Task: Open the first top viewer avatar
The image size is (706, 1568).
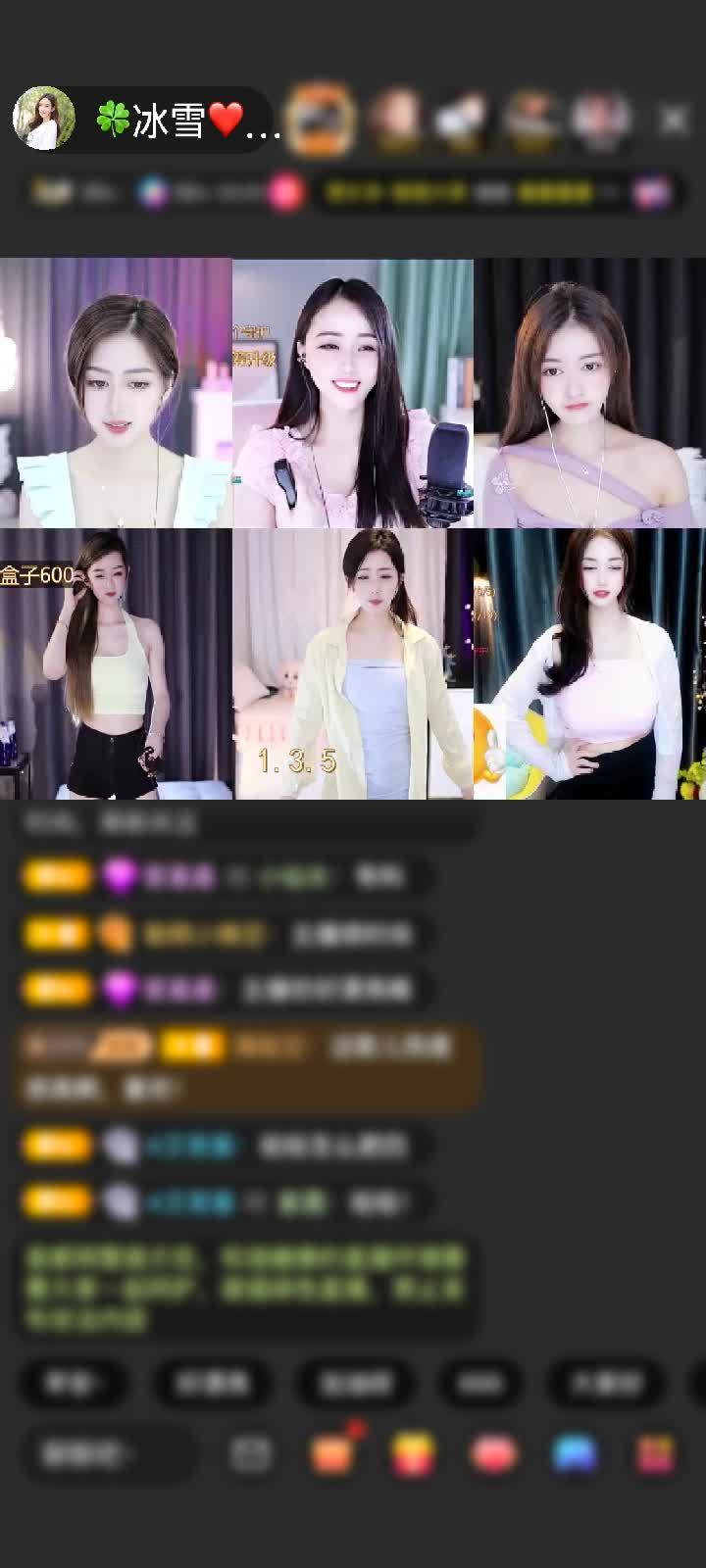Action: pyautogui.click(x=322, y=119)
